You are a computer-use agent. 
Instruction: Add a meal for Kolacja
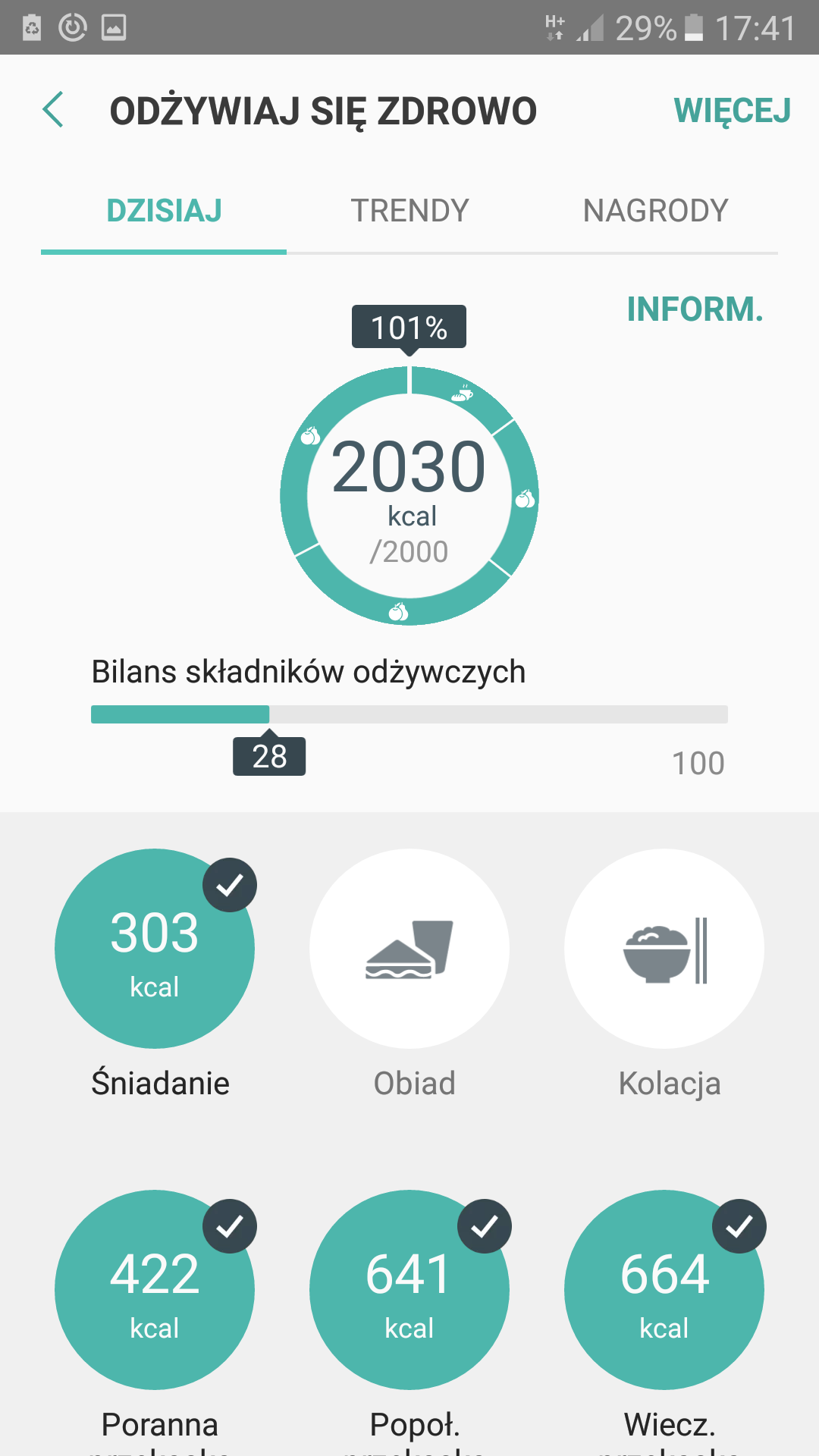pos(664,949)
